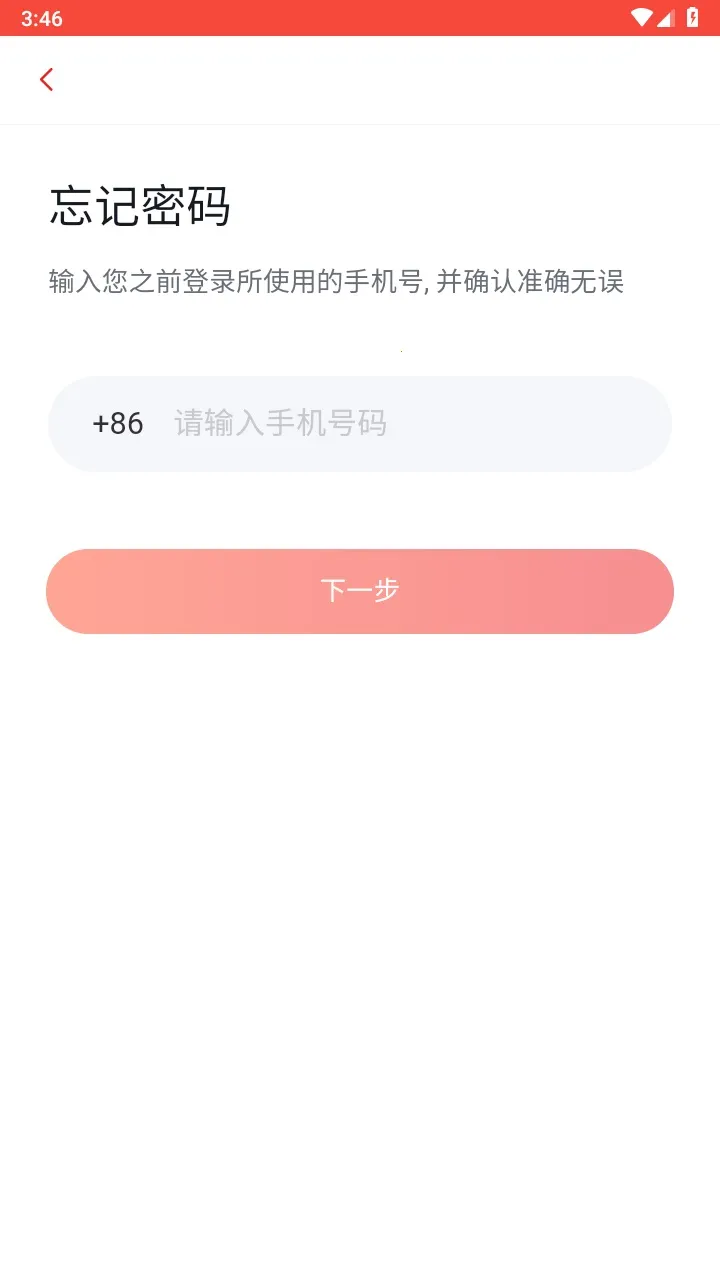Tap the Wi-Fi status icon

[643, 17]
